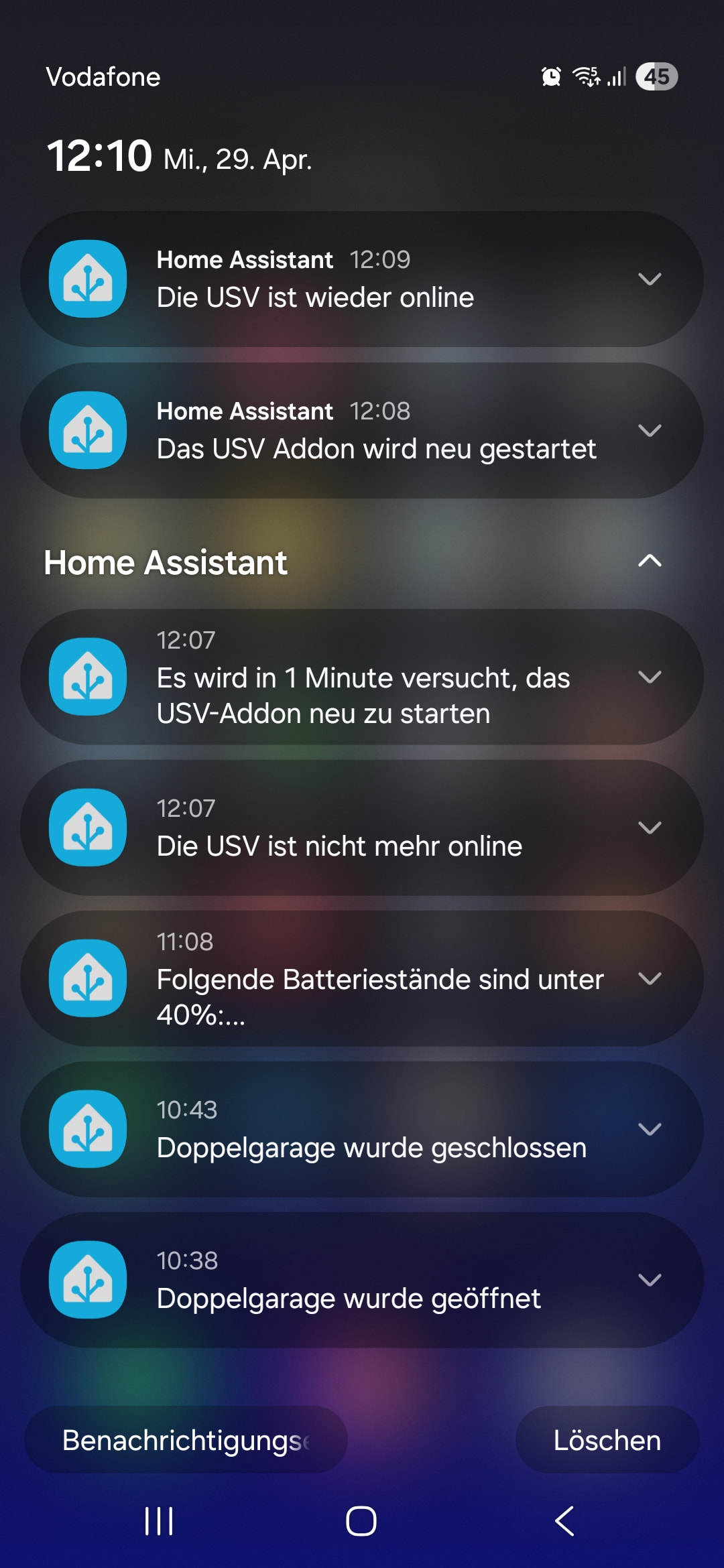Expand the 'Doppelgarage wurde geöffnet' chevron

tap(650, 1280)
